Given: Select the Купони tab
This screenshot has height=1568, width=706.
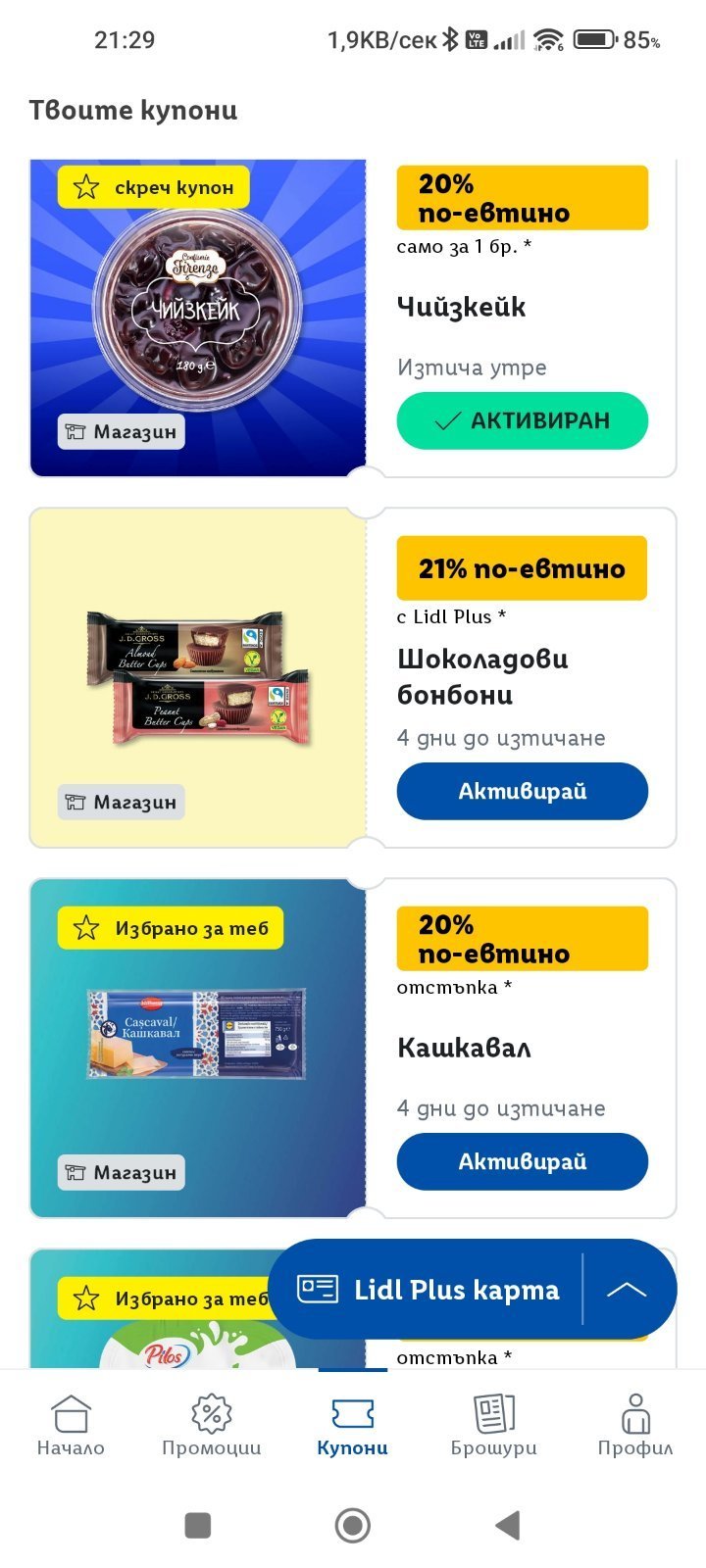Looking at the screenshot, I should (353, 1425).
